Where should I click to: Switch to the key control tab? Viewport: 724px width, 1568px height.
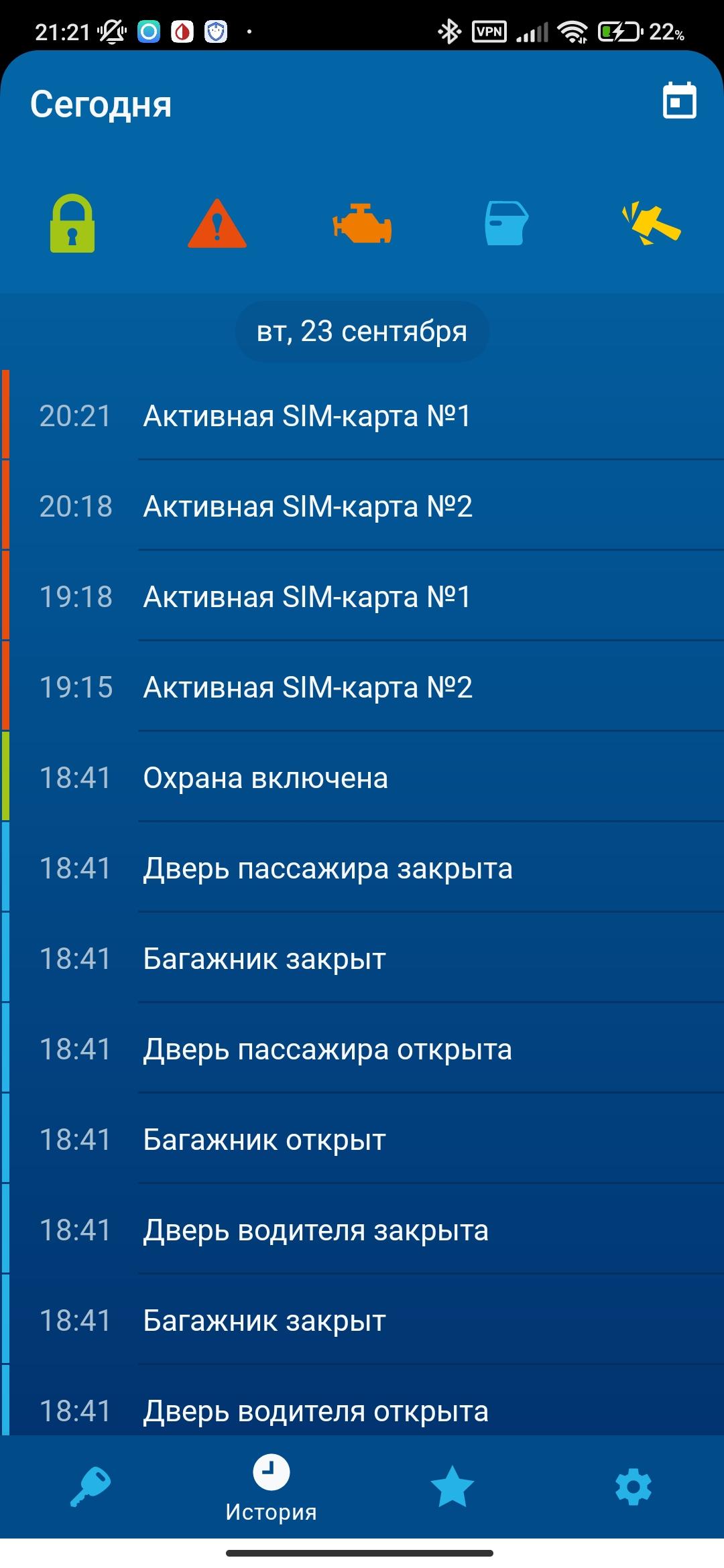point(90,1486)
